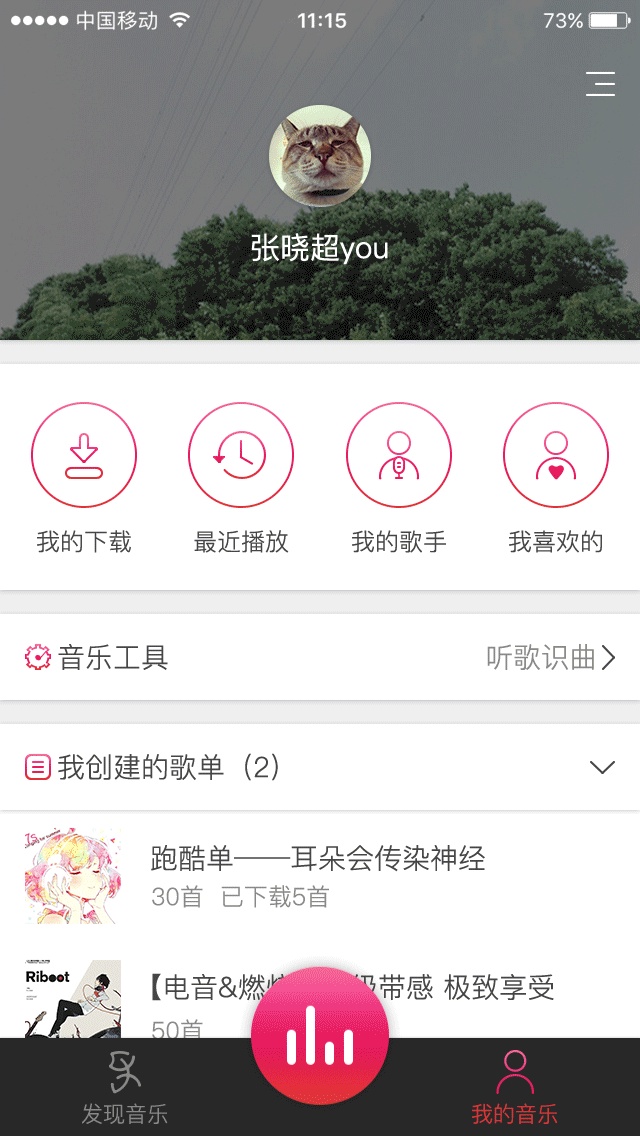Switch to the 发现音乐 tab
This screenshot has height=1136, width=640.
pyautogui.click(x=125, y=1088)
